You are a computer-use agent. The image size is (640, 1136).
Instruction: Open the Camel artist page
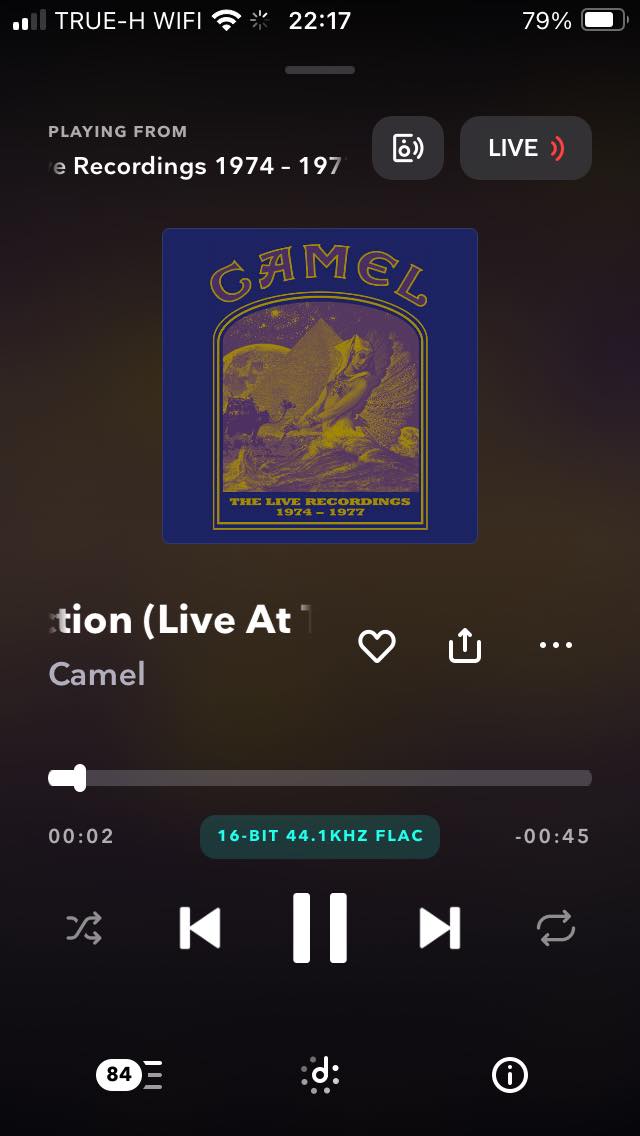click(97, 674)
